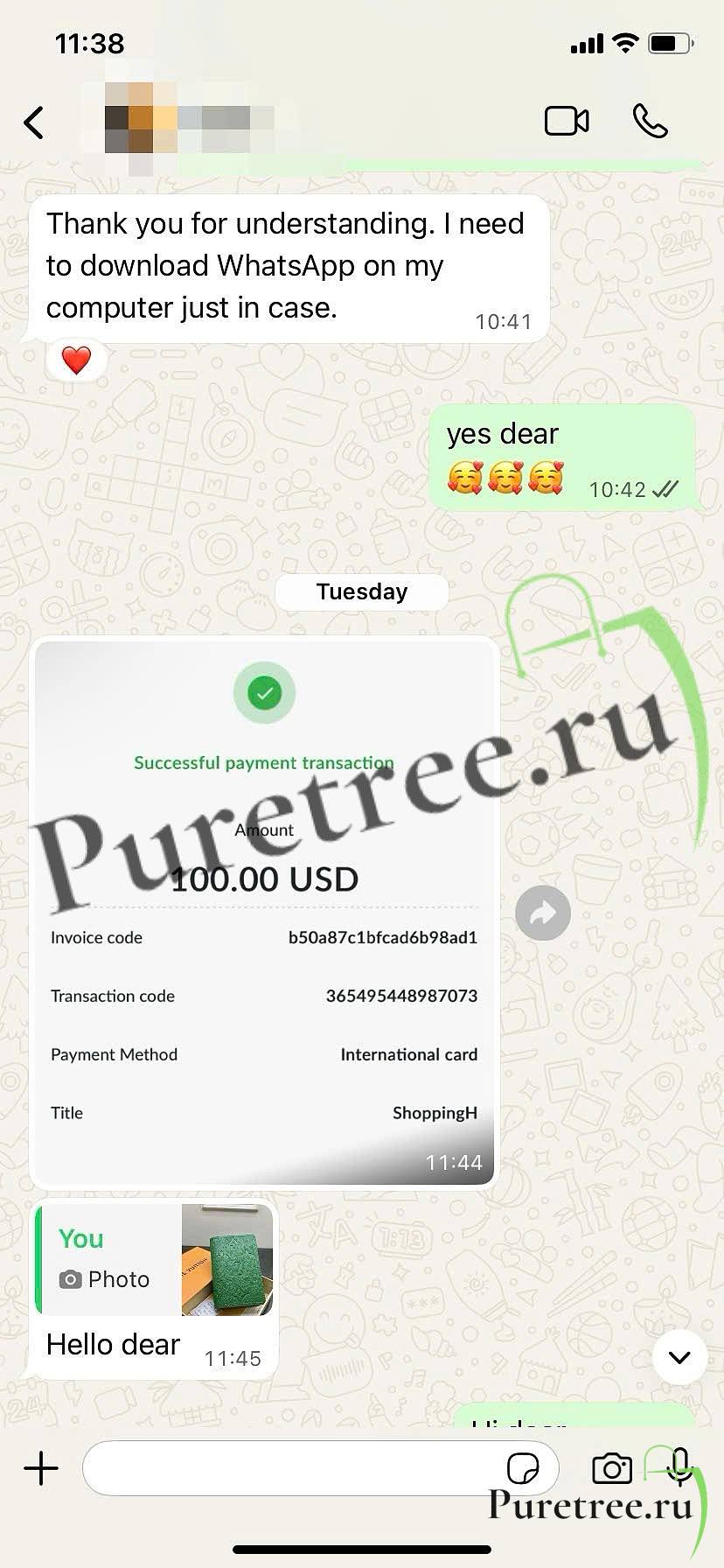The image size is (724, 1568).
Task: Open the camera to take a photo
Action: click(x=612, y=1468)
